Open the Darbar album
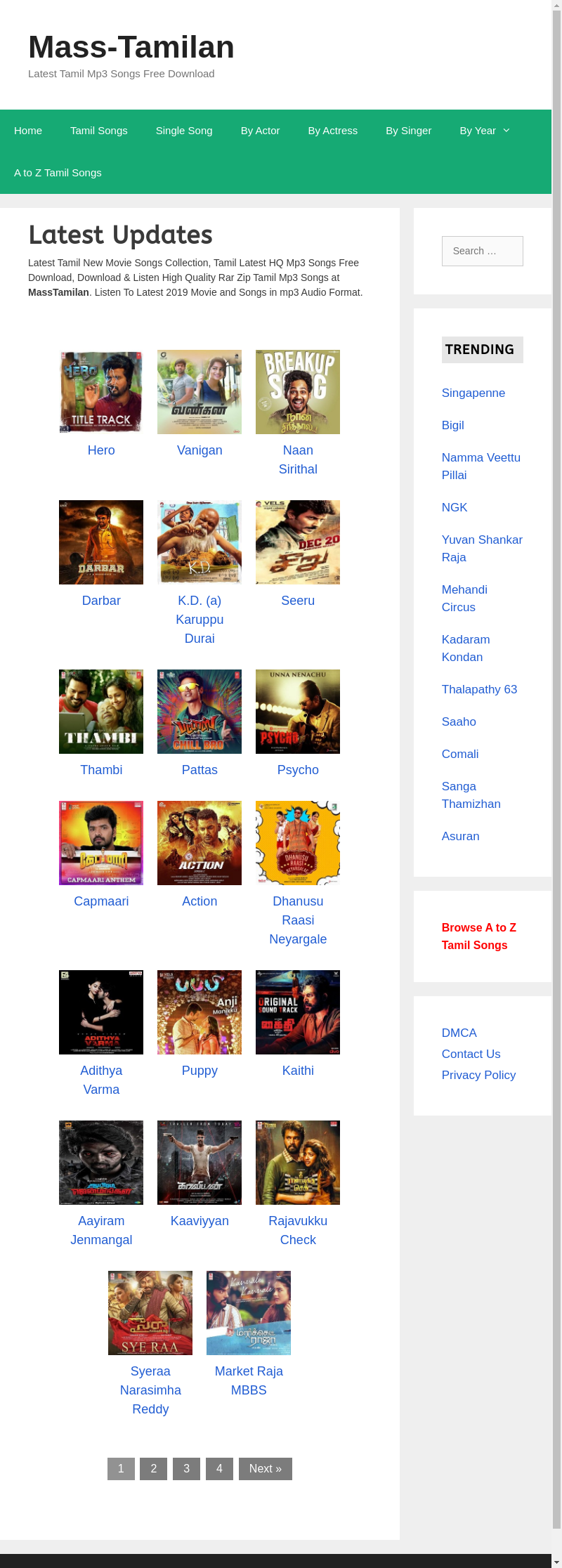This screenshot has height=1568, width=562. pos(101,542)
